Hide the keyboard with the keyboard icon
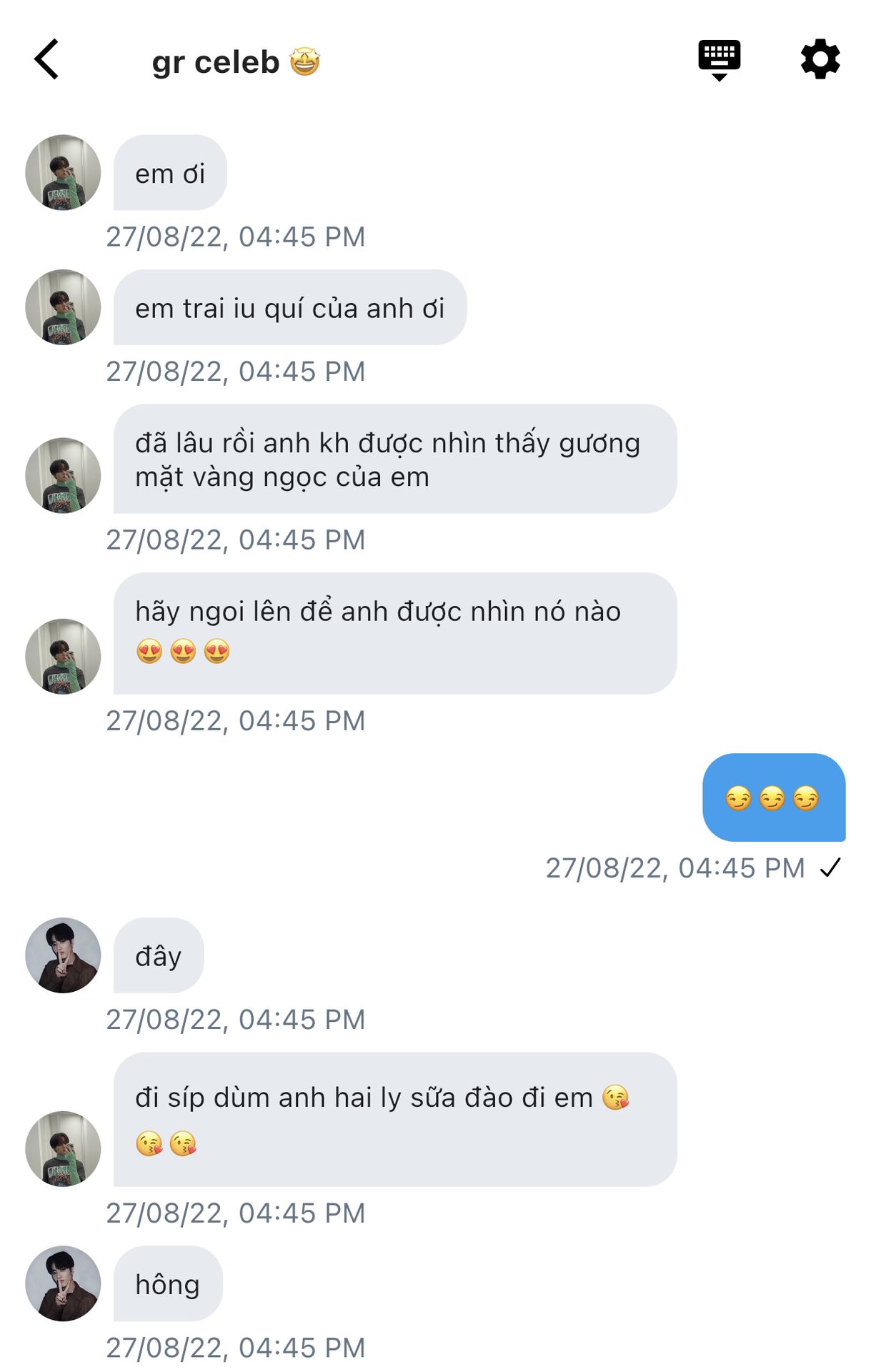 coord(719,59)
